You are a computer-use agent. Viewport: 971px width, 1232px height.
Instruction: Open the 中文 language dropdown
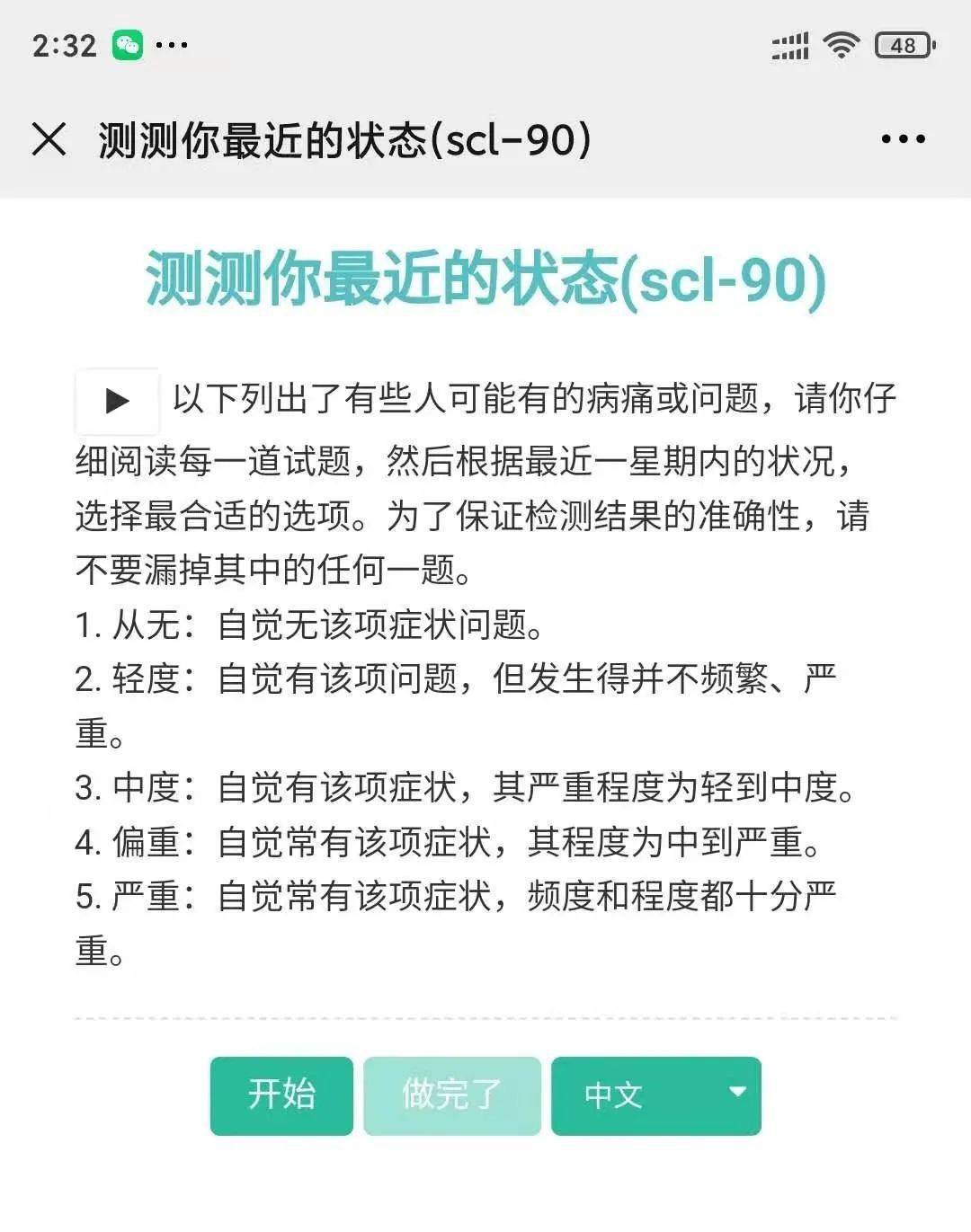656,1095
